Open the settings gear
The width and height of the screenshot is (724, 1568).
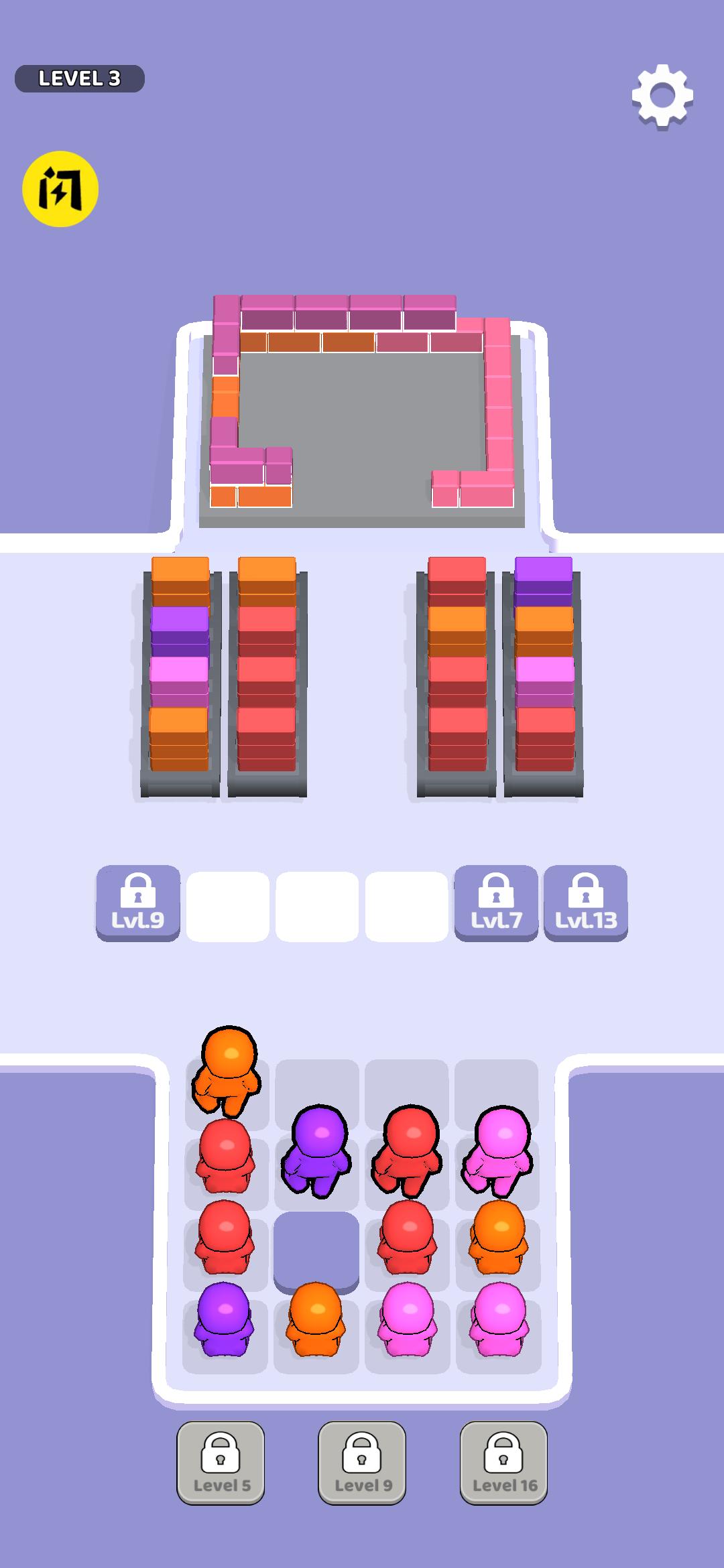[x=662, y=96]
